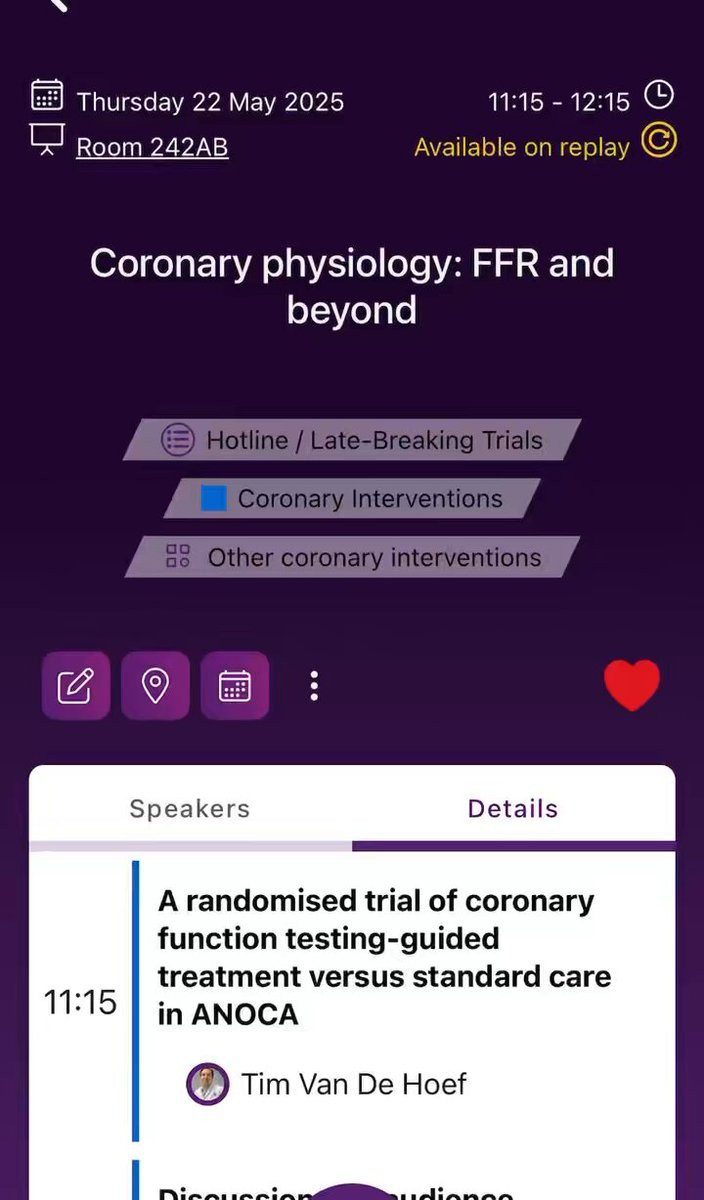704x1200 pixels.
Task: Switch to the Speakers tab
Action: click(x=190, y=809)
